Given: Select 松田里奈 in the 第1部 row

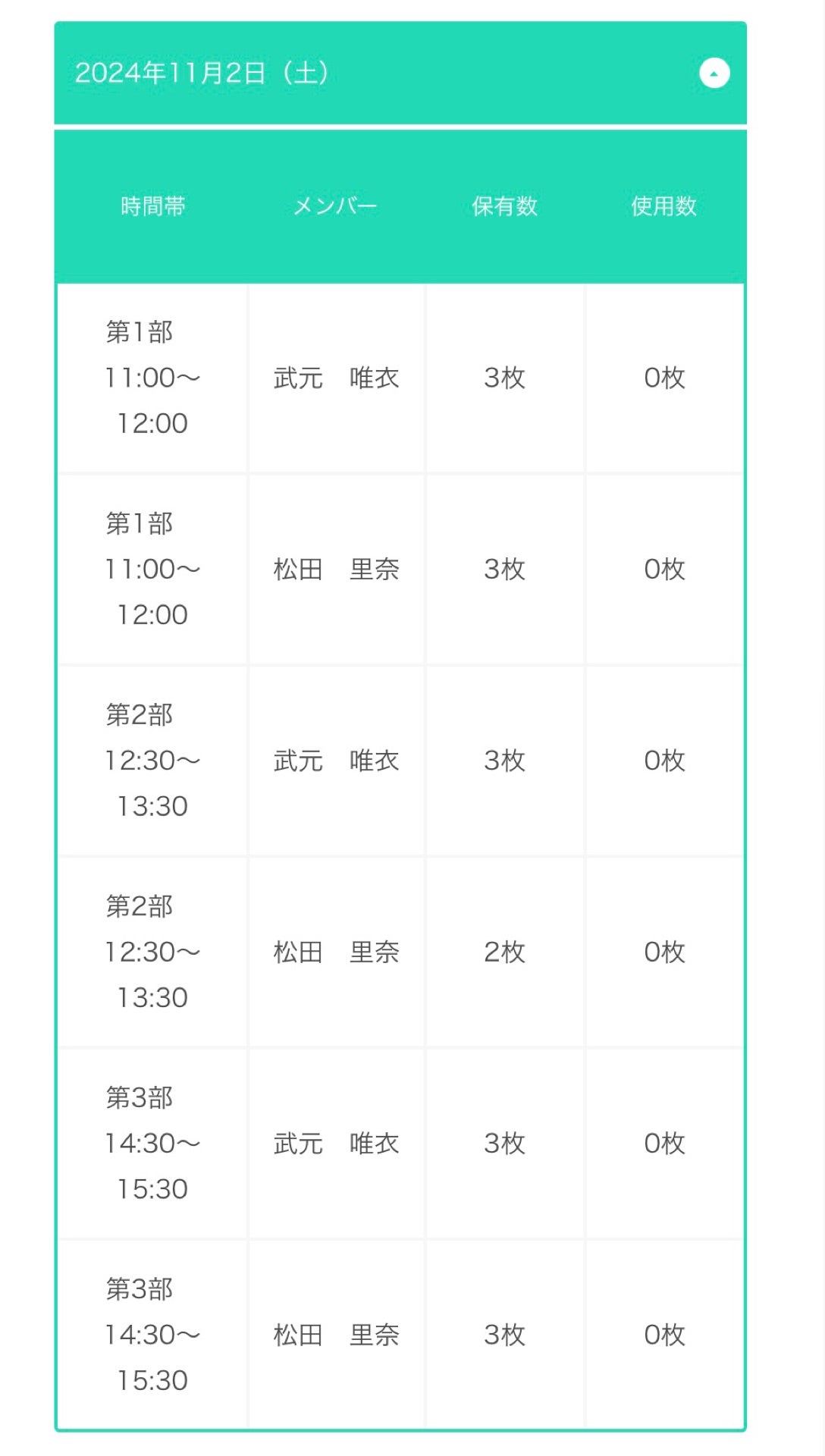Looking at the screenshot, I should click(x=336, y=569).
